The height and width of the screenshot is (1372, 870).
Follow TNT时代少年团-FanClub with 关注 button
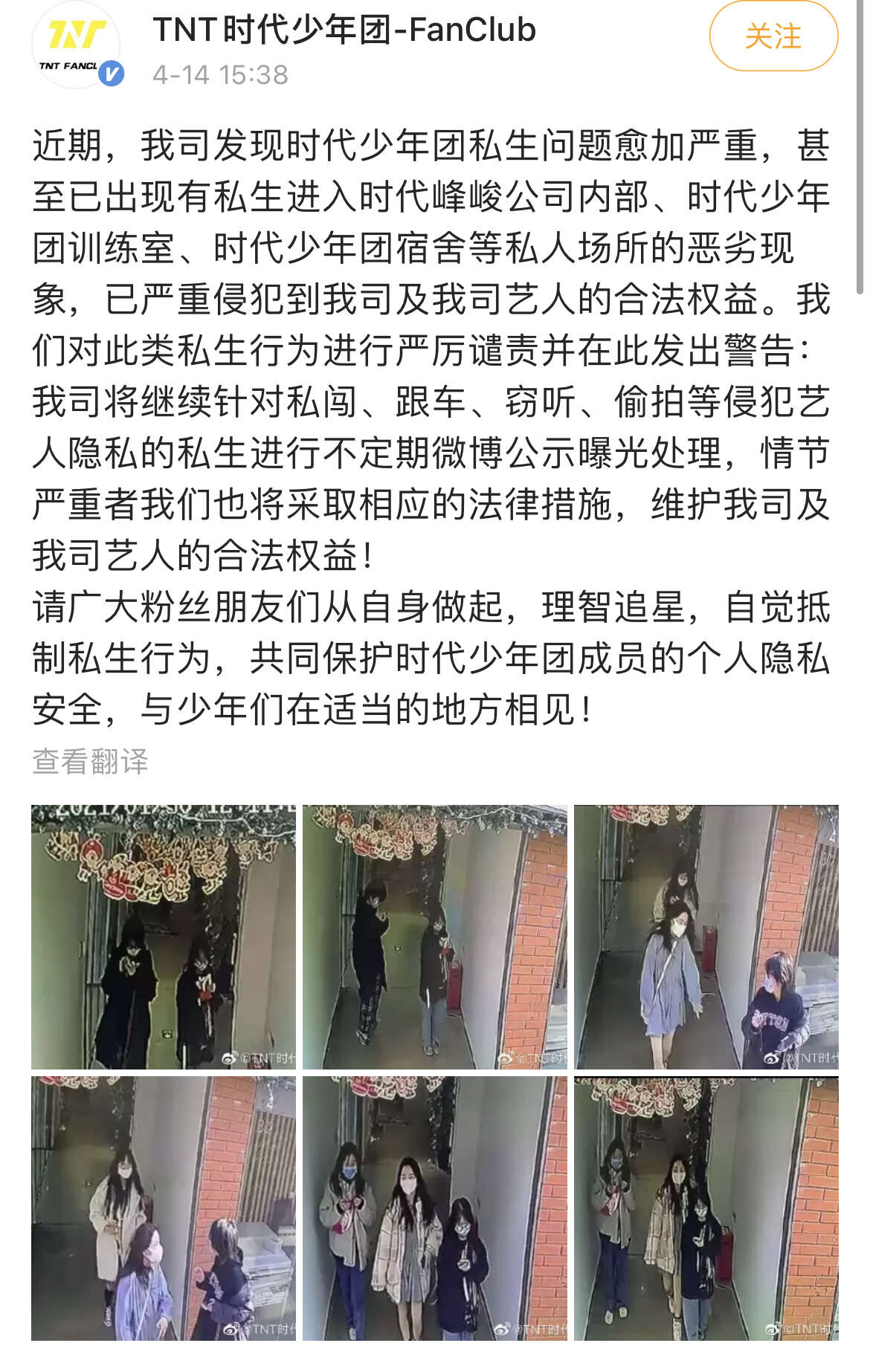[773, 36]
